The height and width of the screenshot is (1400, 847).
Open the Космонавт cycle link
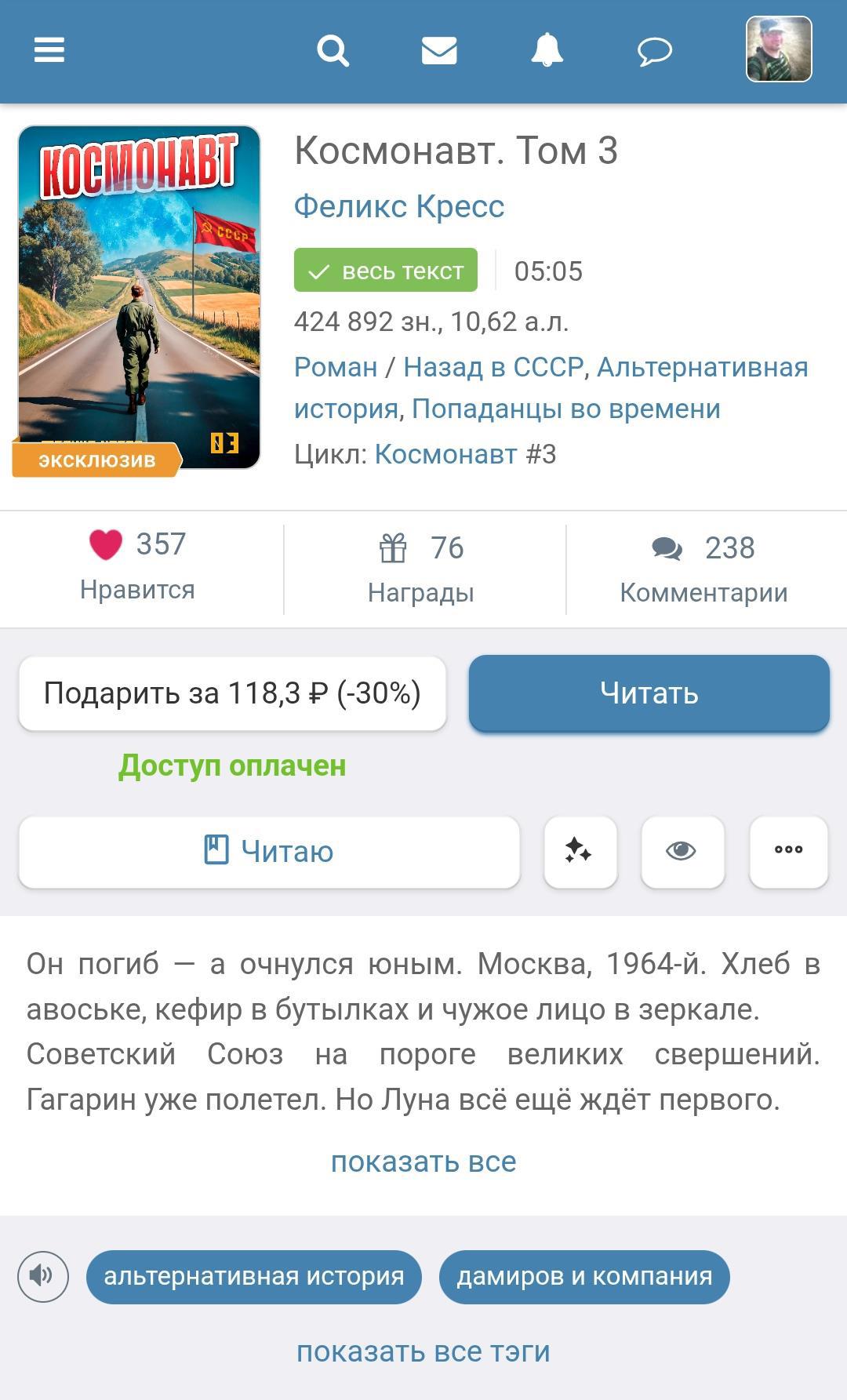(445, 454)
